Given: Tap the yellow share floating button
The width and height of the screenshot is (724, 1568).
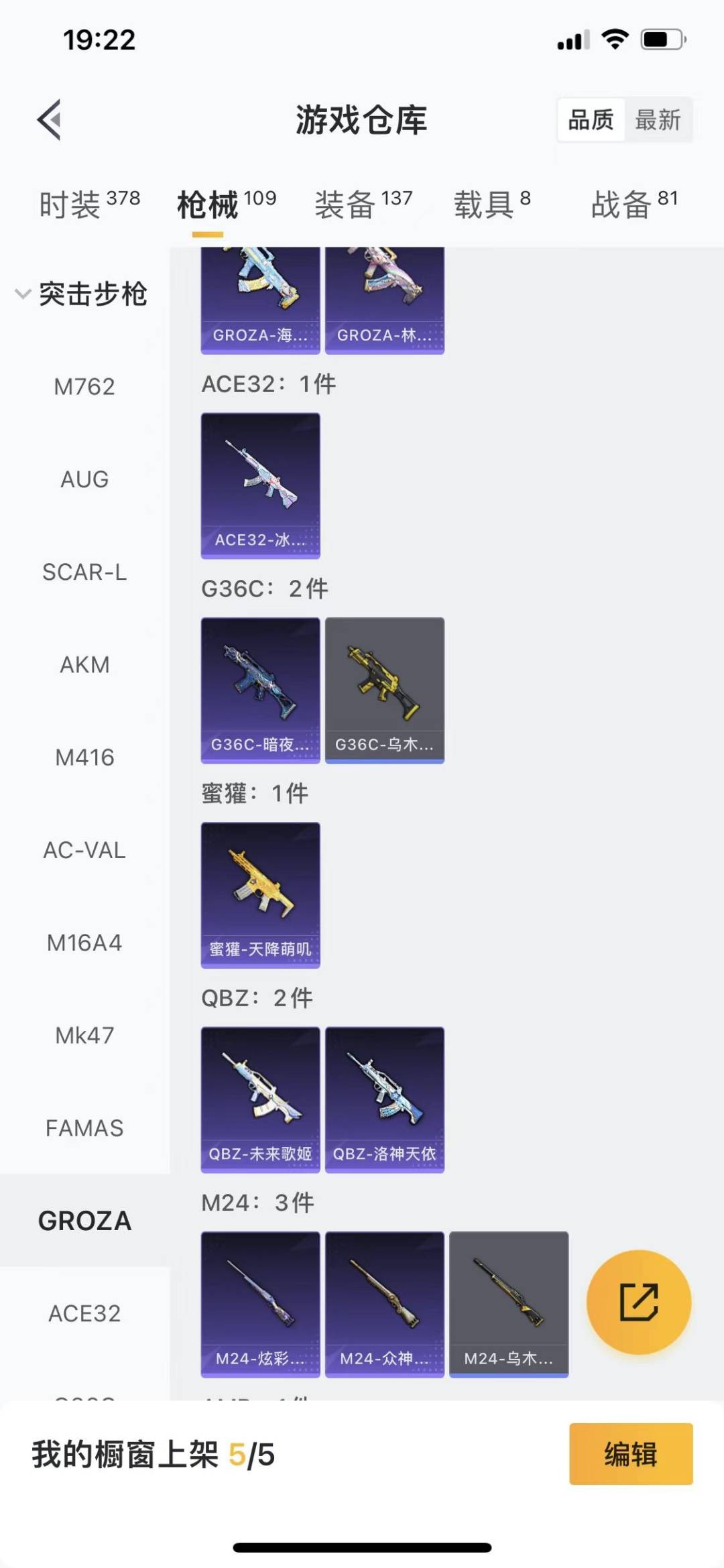Looking at the screenshot, I should 638,1302.
